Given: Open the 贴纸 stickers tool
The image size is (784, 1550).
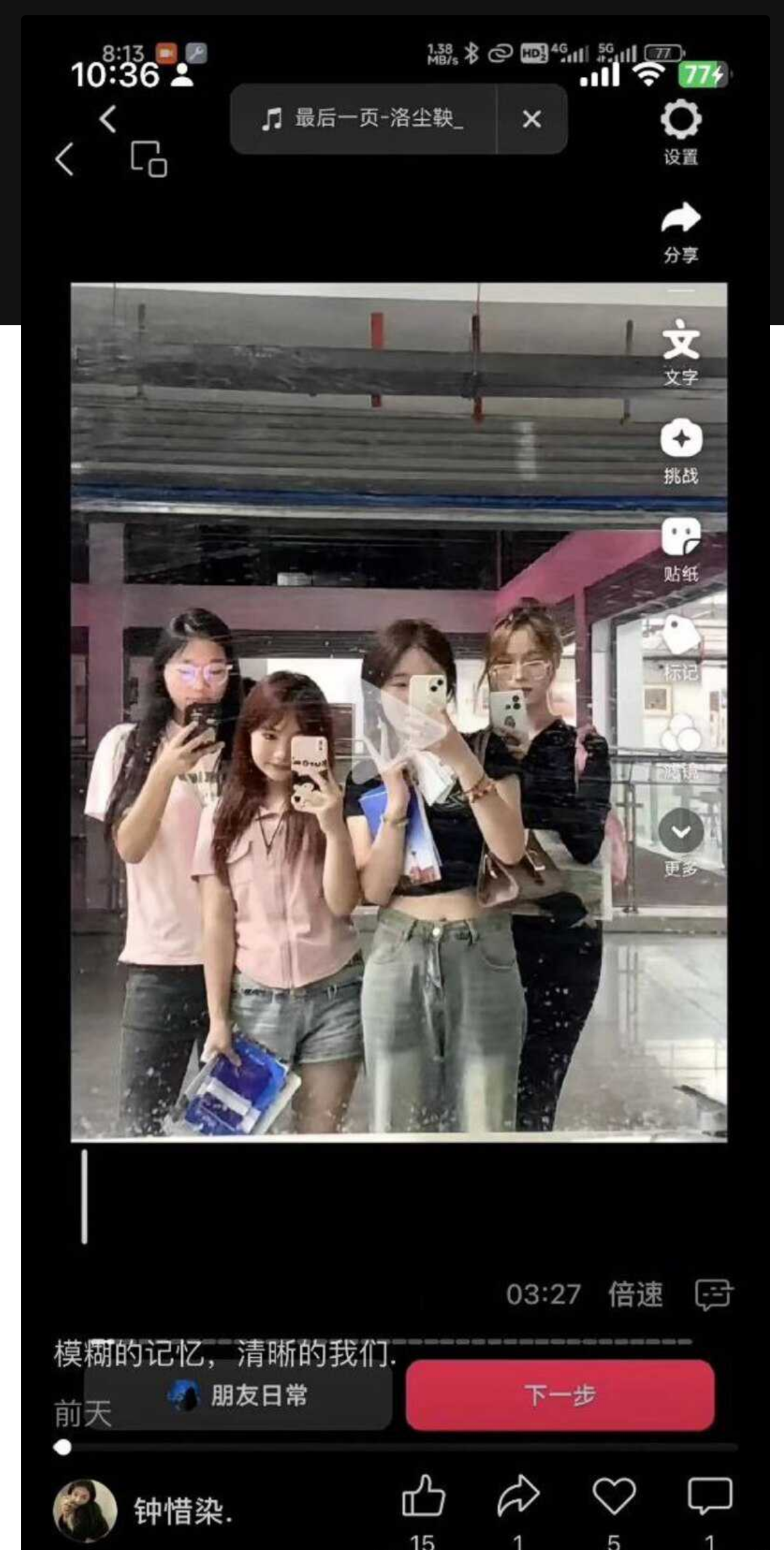Looking at the screenshot, I should pos(681,537).
